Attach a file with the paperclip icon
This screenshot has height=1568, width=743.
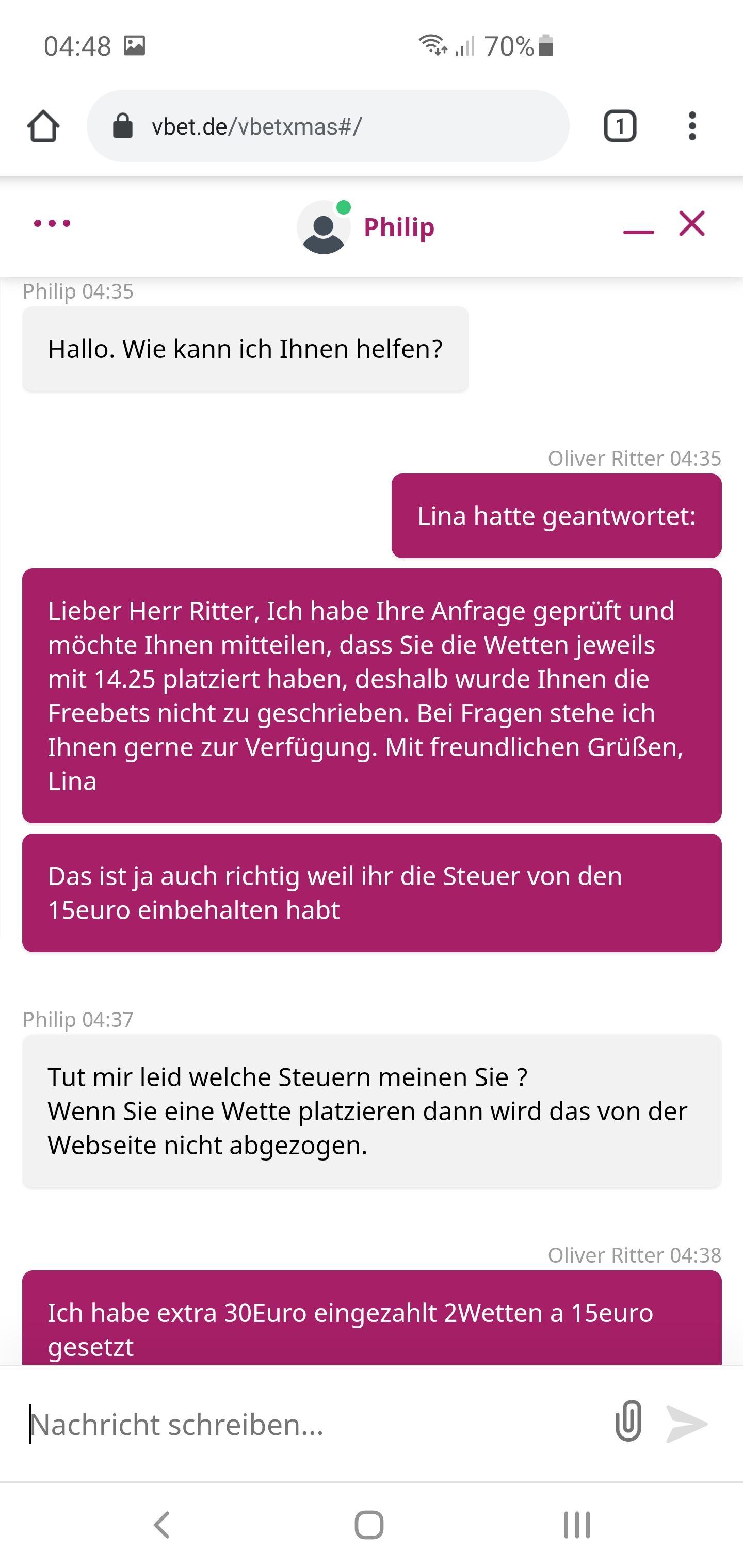tap(628, 1423)
